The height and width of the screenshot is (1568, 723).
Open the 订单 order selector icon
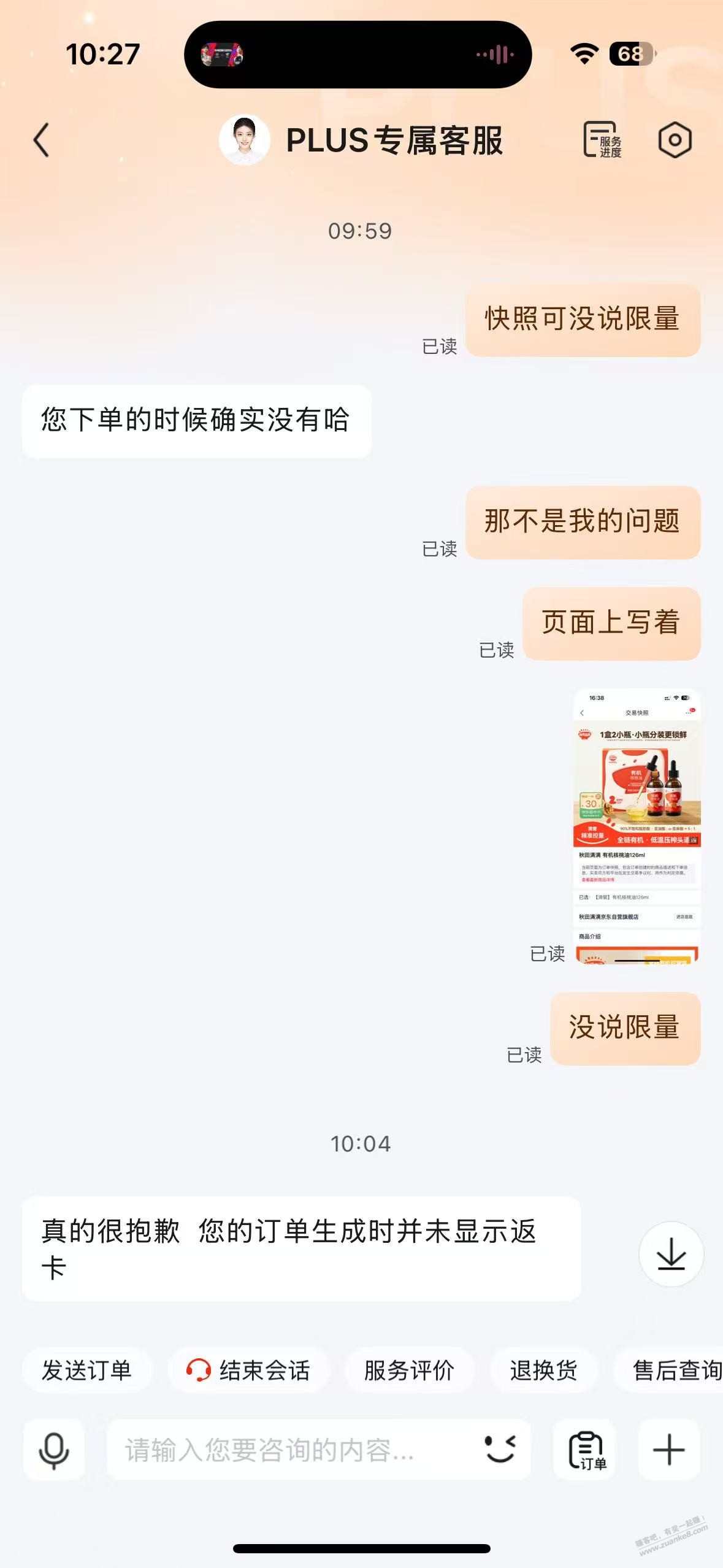click(x=586, y=1450)
